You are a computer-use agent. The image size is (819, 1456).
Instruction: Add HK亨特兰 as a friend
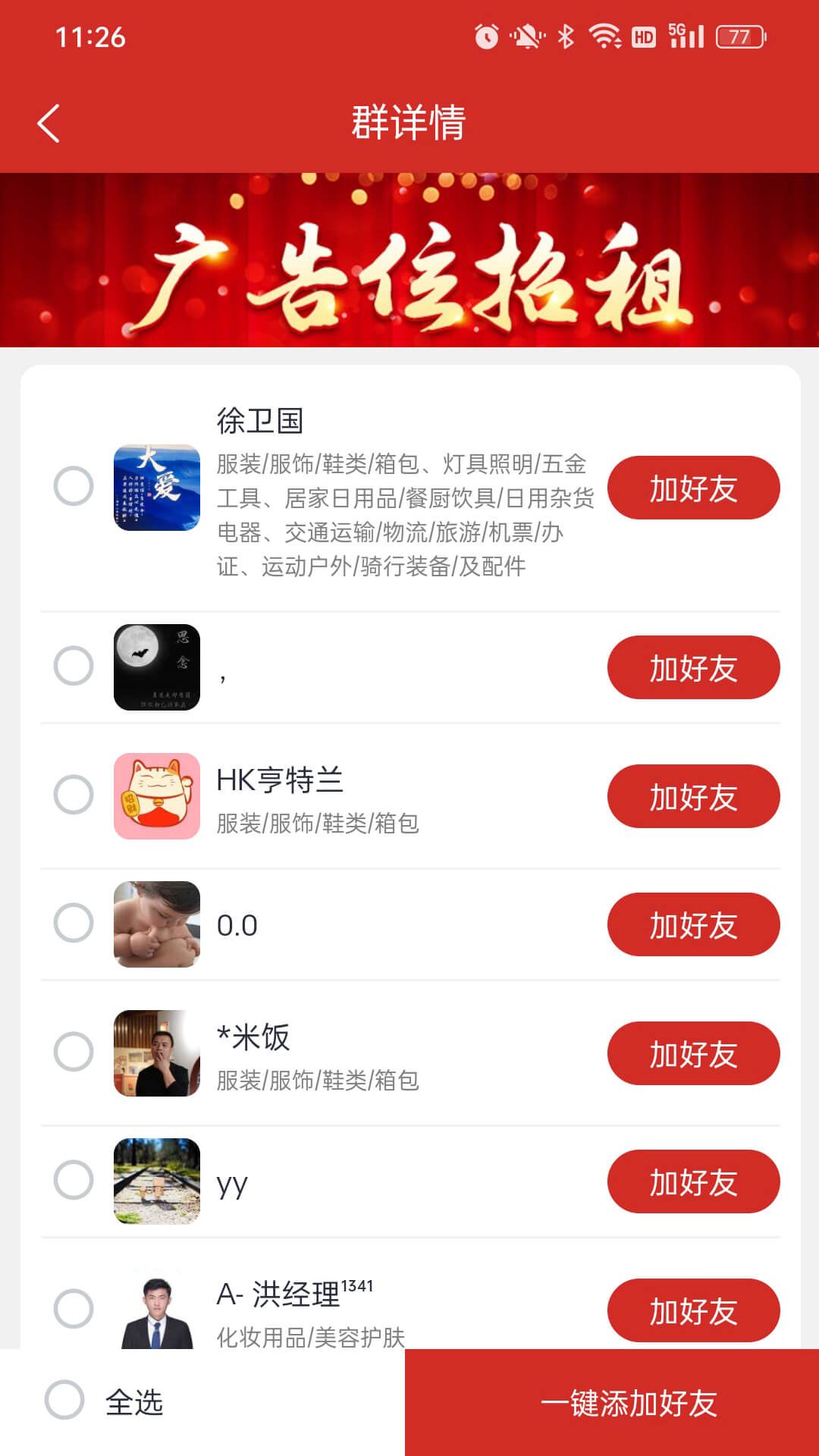693,796
